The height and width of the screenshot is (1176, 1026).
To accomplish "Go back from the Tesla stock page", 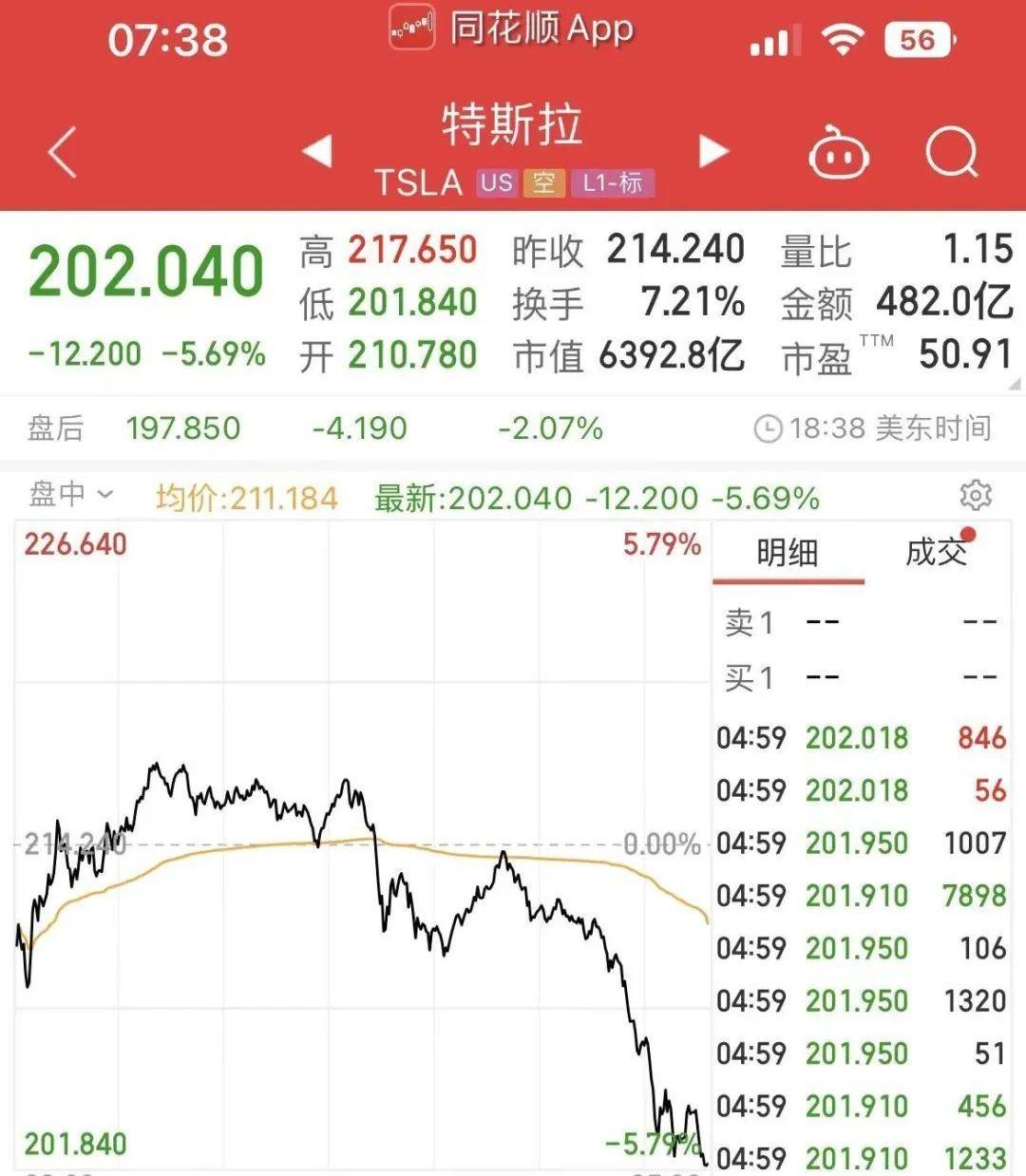I will pos(63,153).
